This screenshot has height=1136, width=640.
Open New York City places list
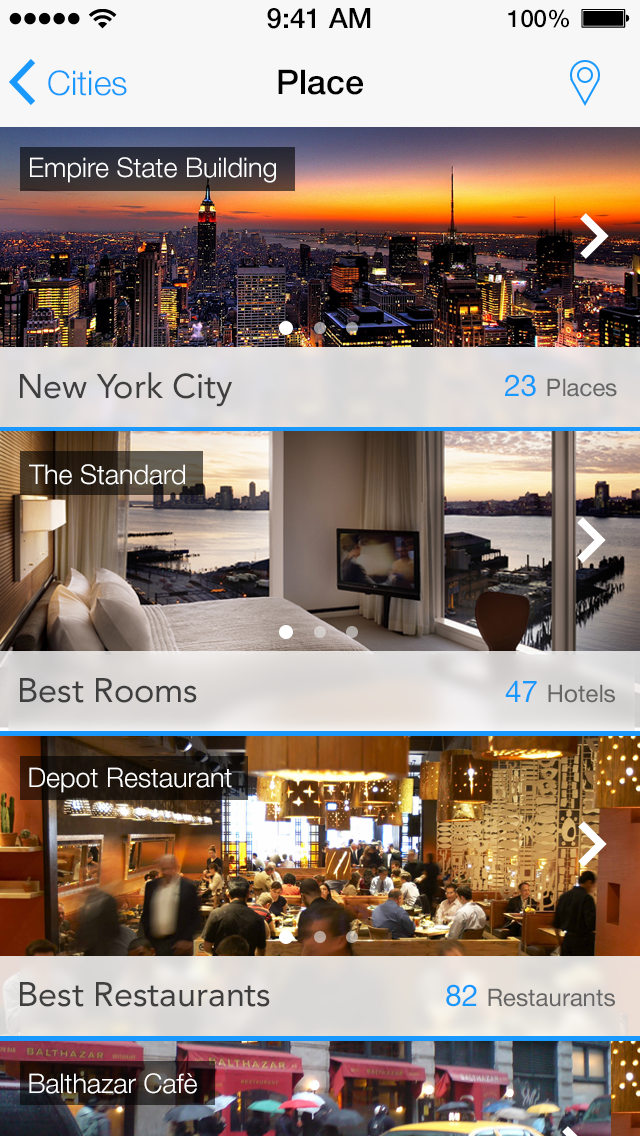click(320, 388)
